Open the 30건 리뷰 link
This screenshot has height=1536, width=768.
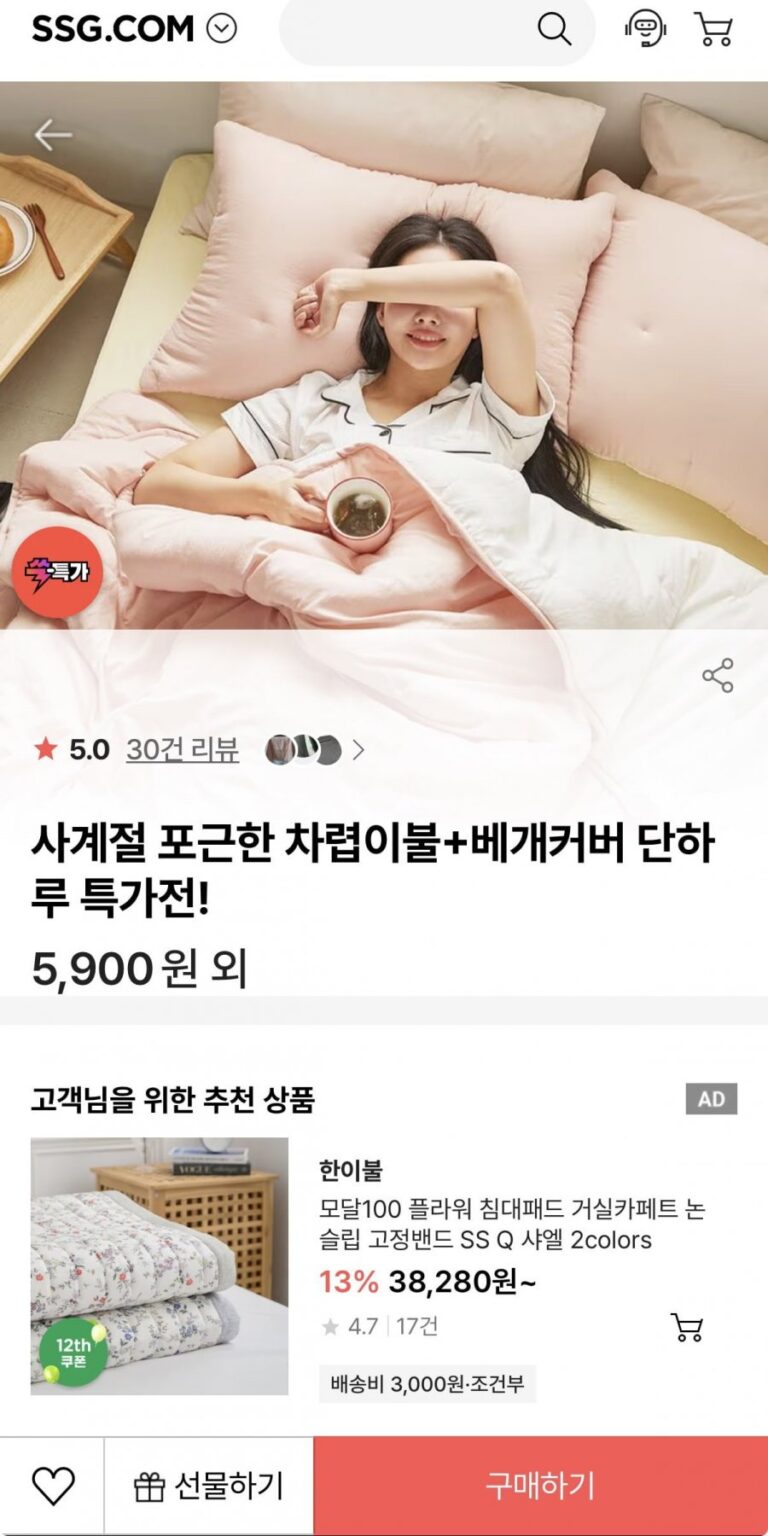coord(182,750)
